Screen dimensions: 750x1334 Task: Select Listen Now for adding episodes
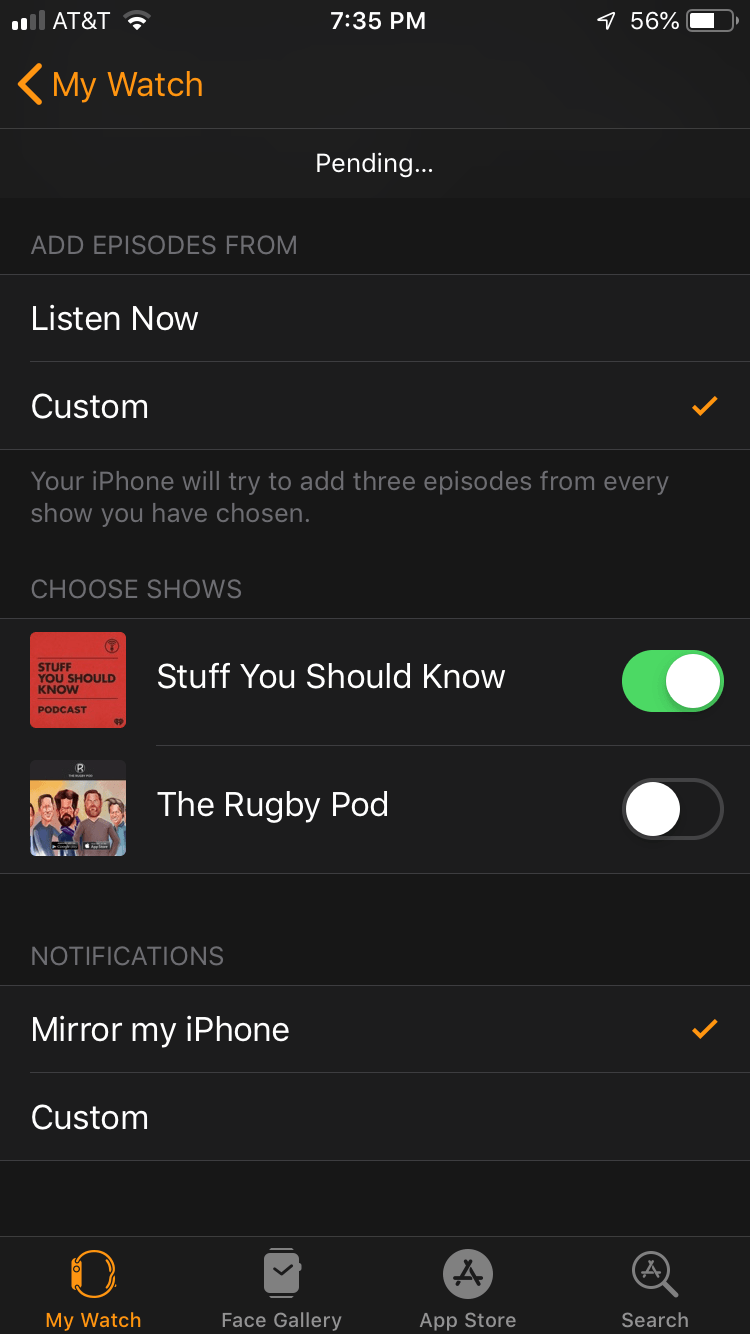click(x=375, y=318)
